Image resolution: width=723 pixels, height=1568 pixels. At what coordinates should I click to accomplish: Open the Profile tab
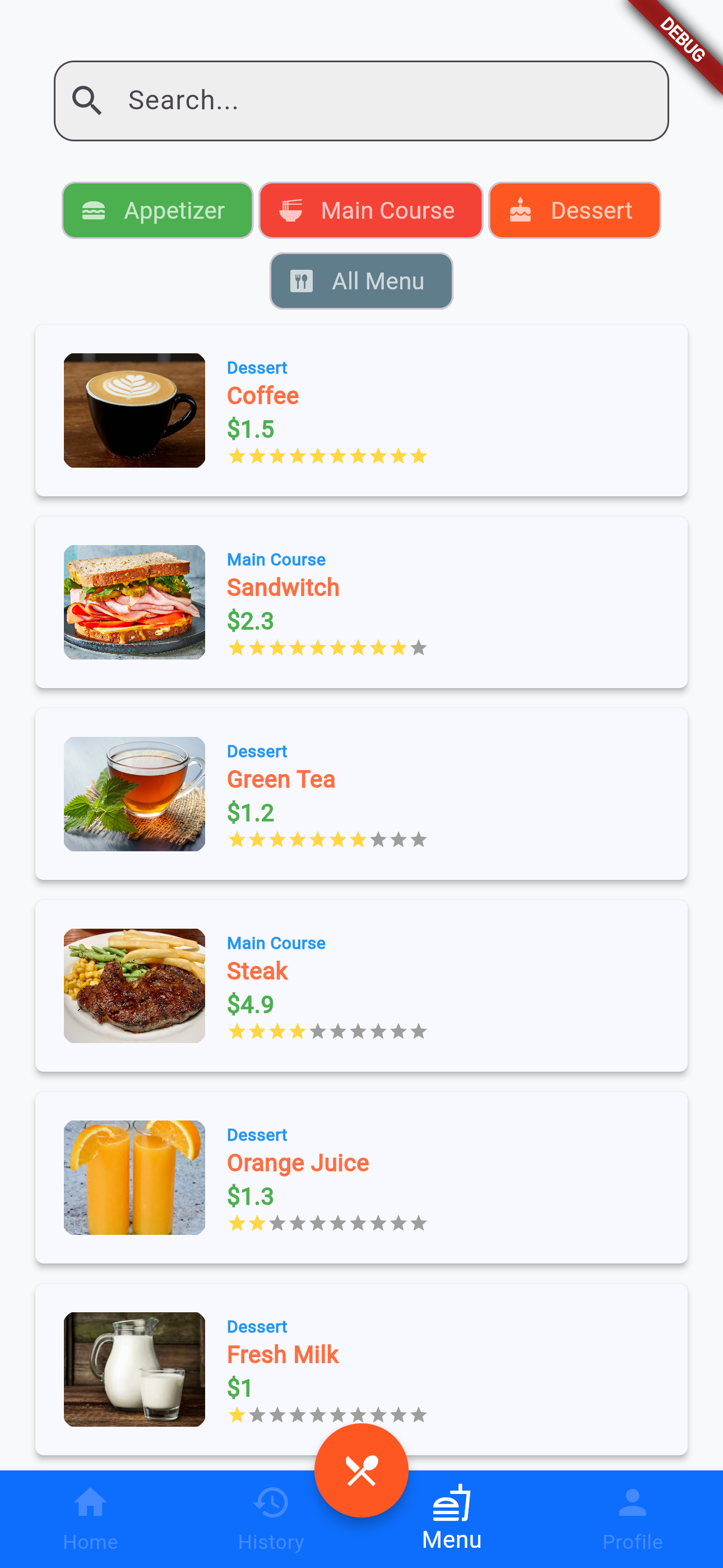click(x=632, y=1518)
